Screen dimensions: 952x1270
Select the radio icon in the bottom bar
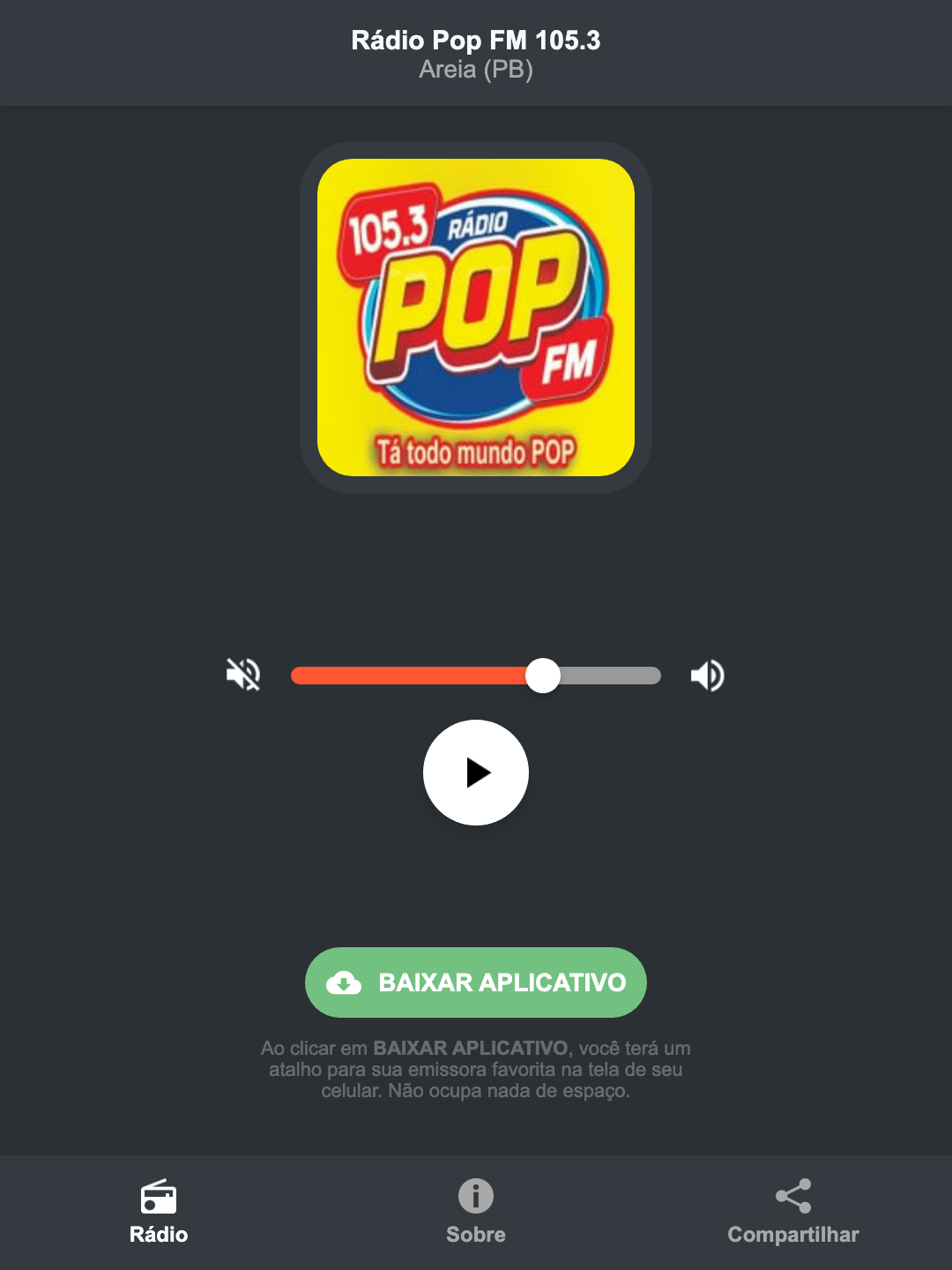coord(159,1198)
